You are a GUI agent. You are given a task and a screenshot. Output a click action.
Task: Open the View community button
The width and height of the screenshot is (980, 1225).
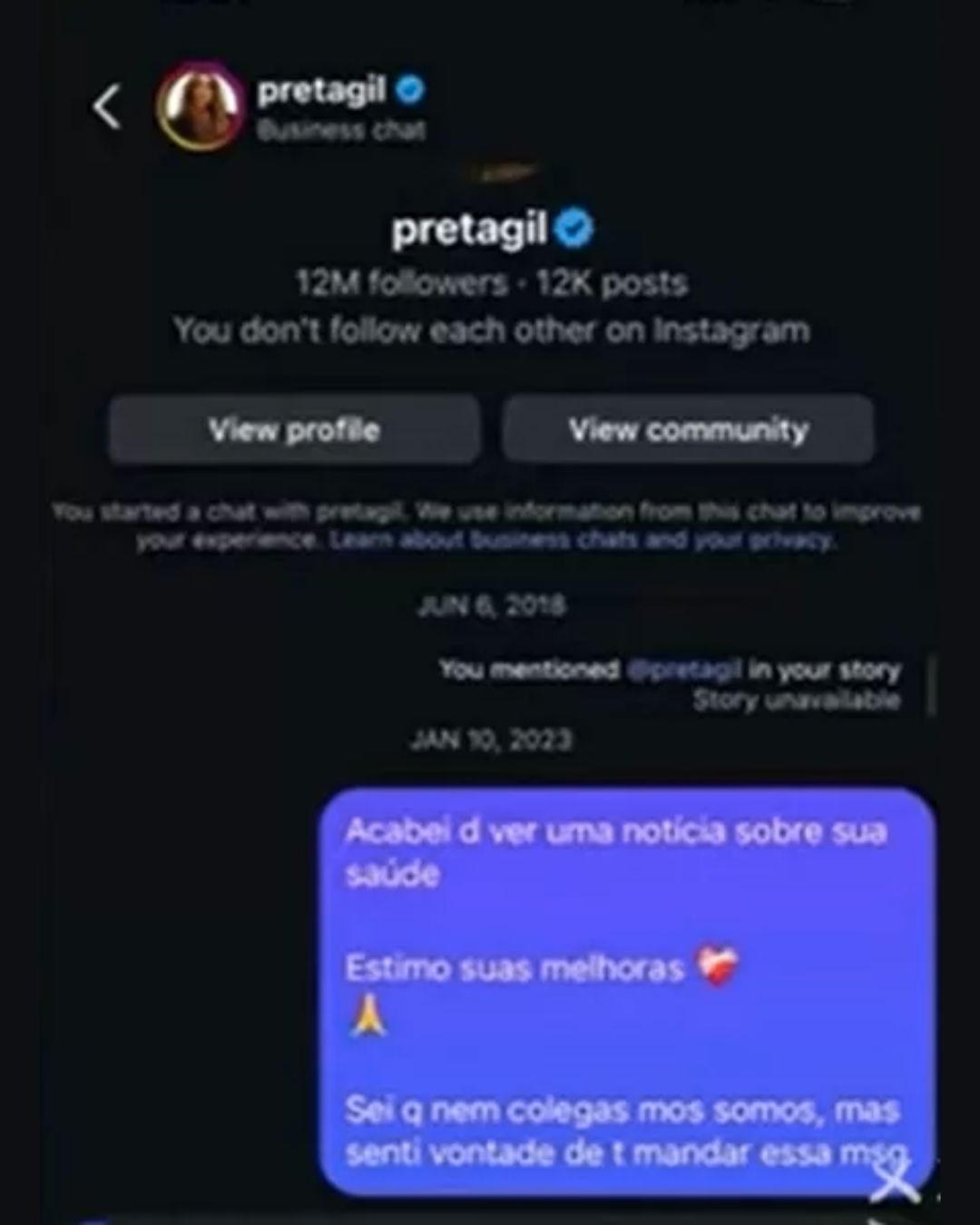pos(688,429)
